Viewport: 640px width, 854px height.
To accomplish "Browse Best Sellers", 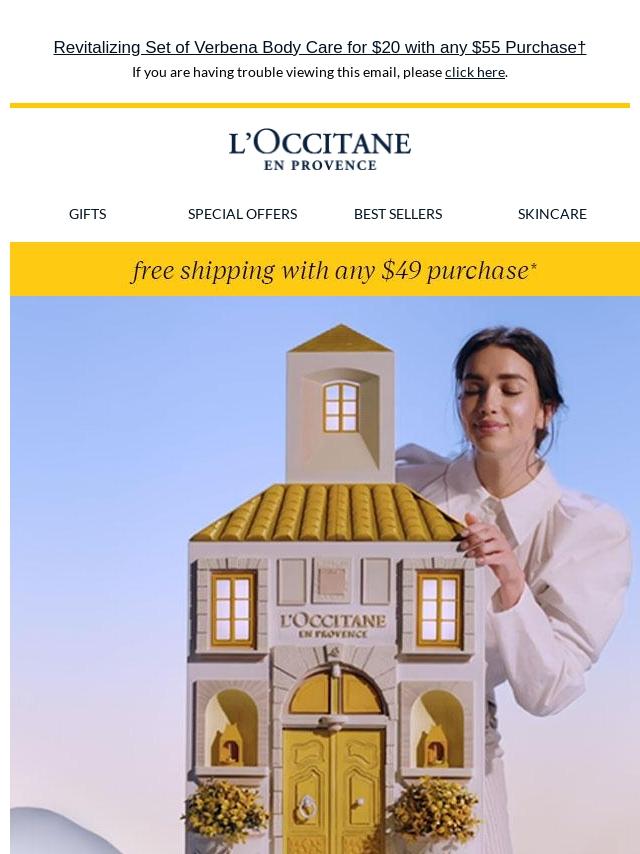I will (x=398, y=214).
